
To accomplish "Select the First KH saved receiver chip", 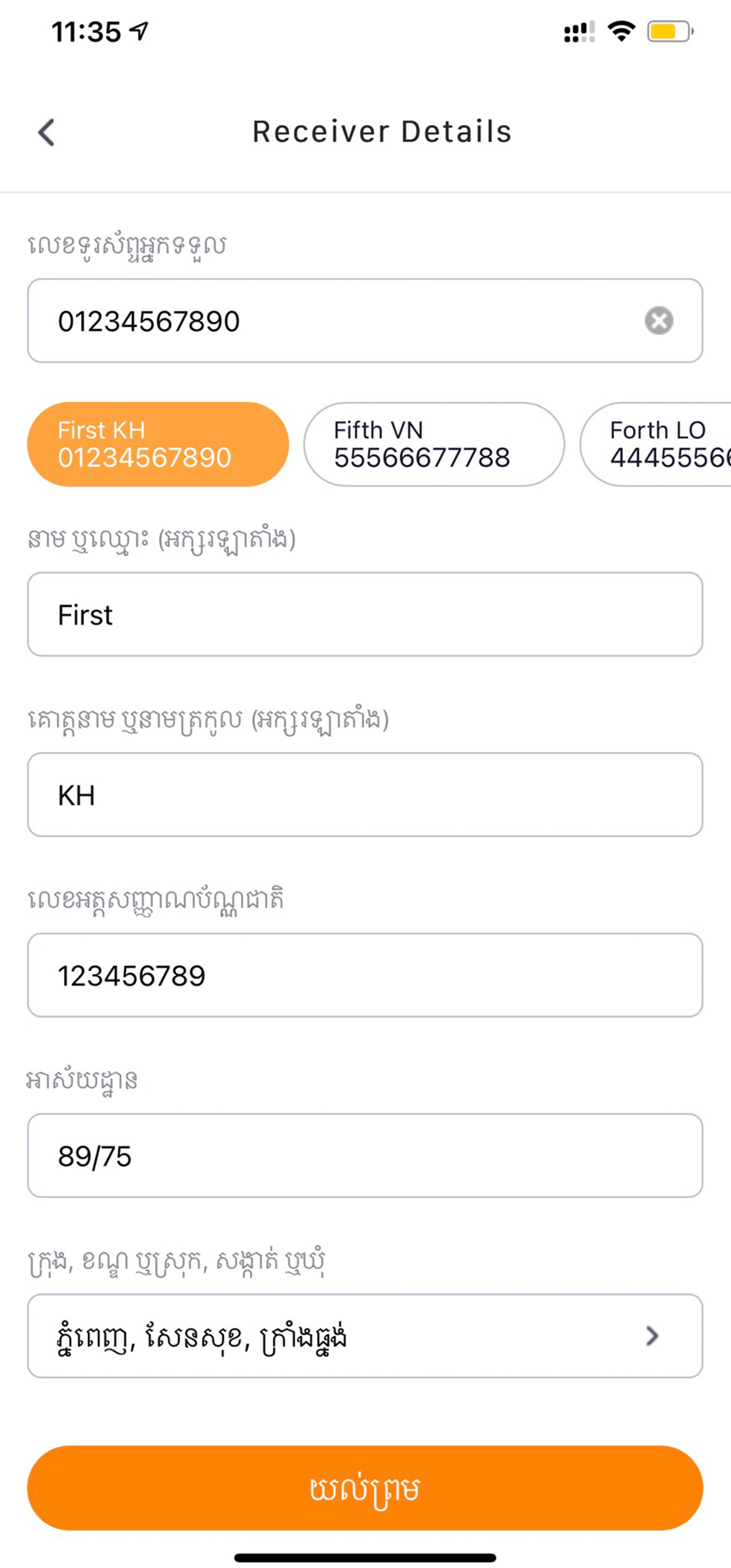I will (x=158, y=445).
